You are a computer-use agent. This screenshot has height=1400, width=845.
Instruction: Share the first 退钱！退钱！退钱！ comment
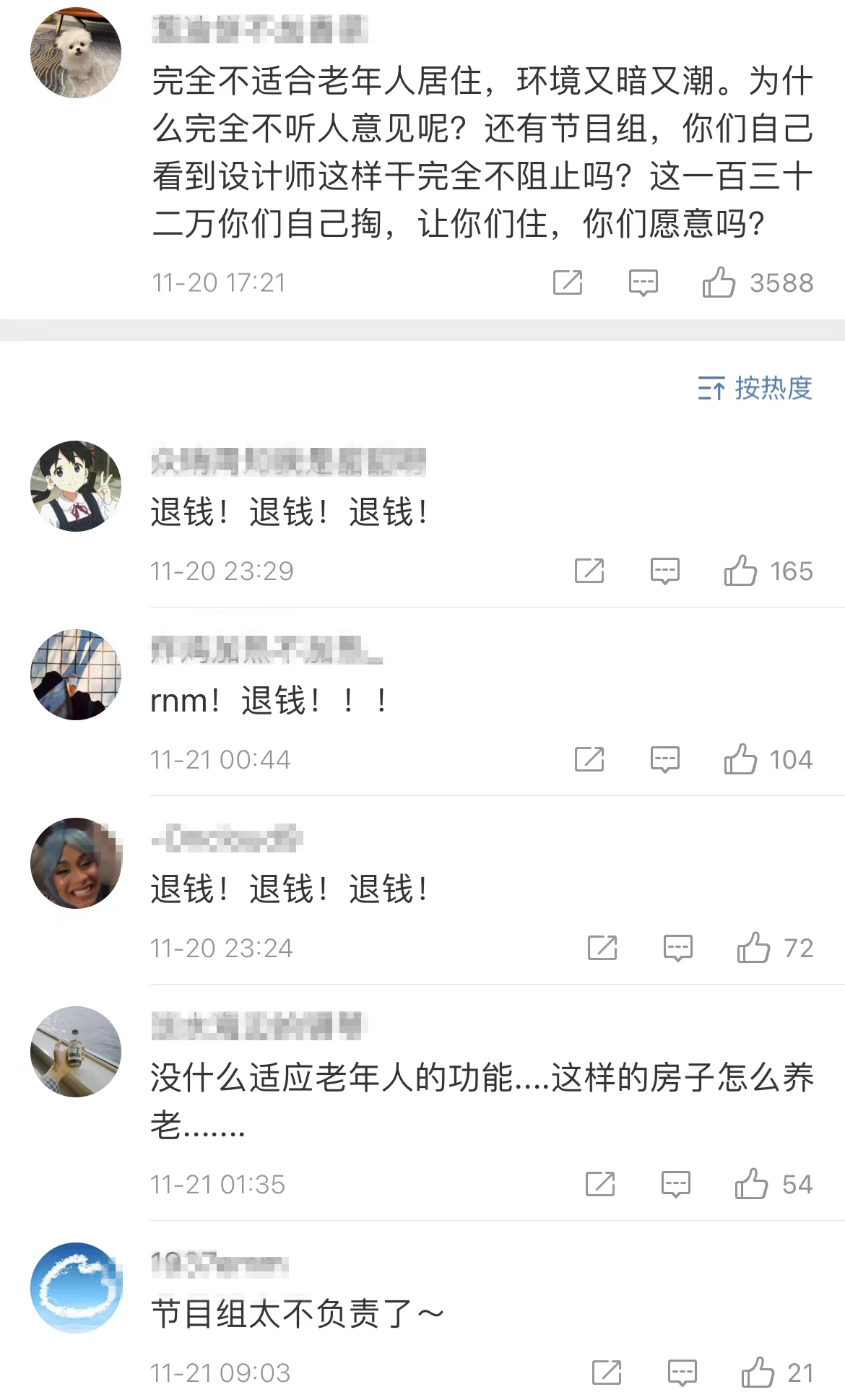[x=590, y=571]
